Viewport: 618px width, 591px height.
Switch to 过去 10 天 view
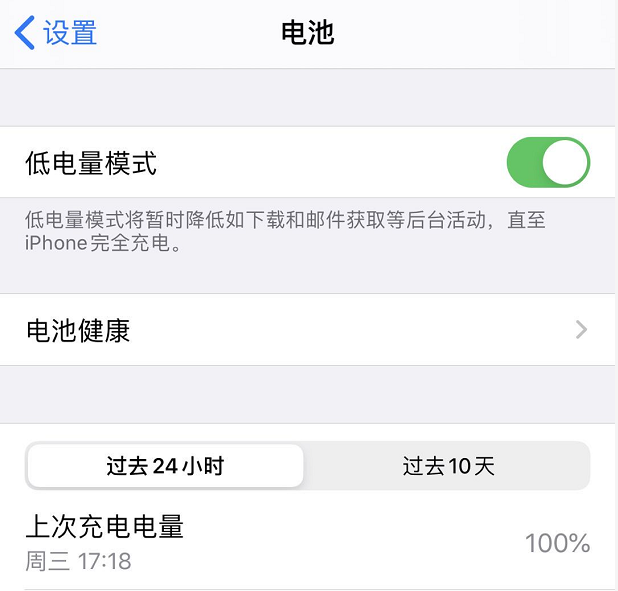tap(448, 466)
